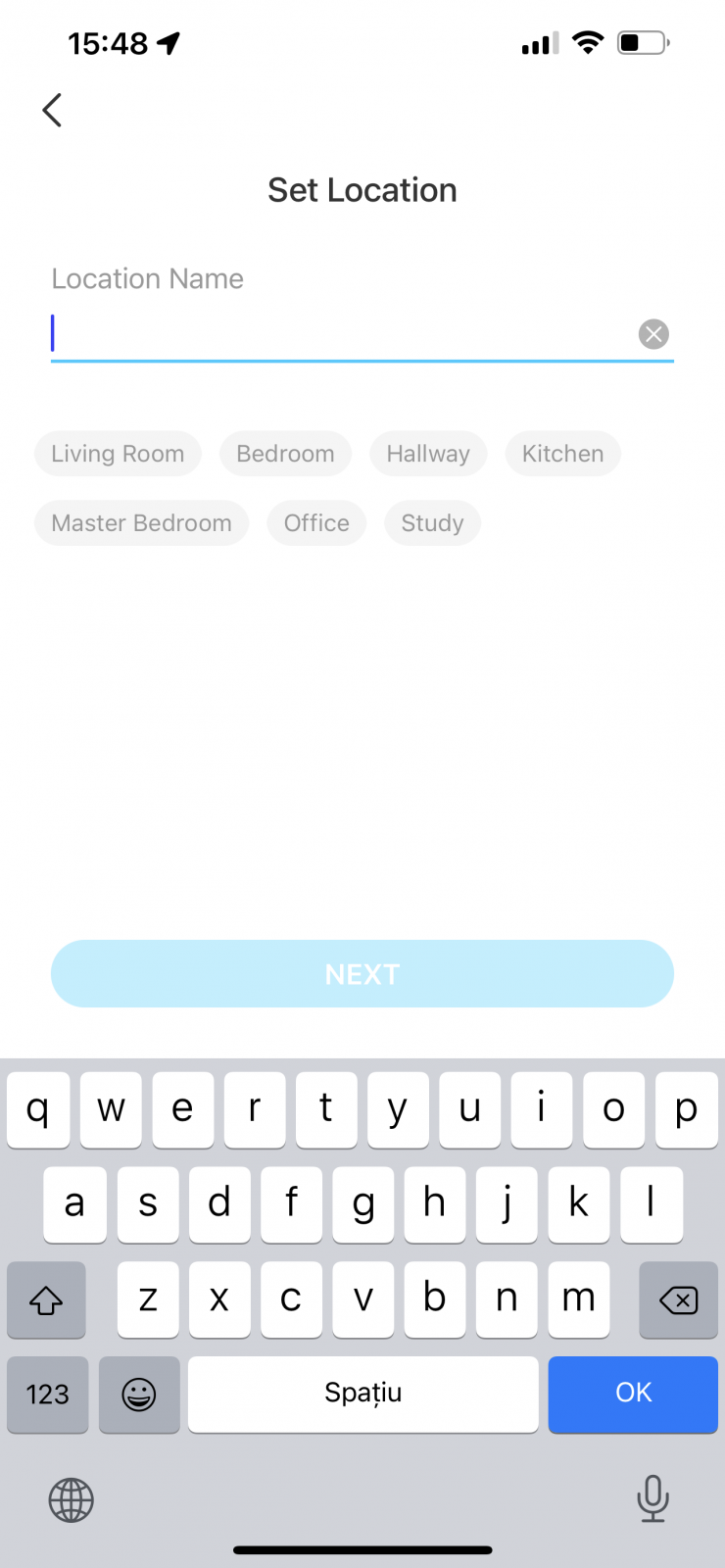Start dictation with the microphone icon
The width and height of the screenshot is (725, 1568).
click(652, 1498)
